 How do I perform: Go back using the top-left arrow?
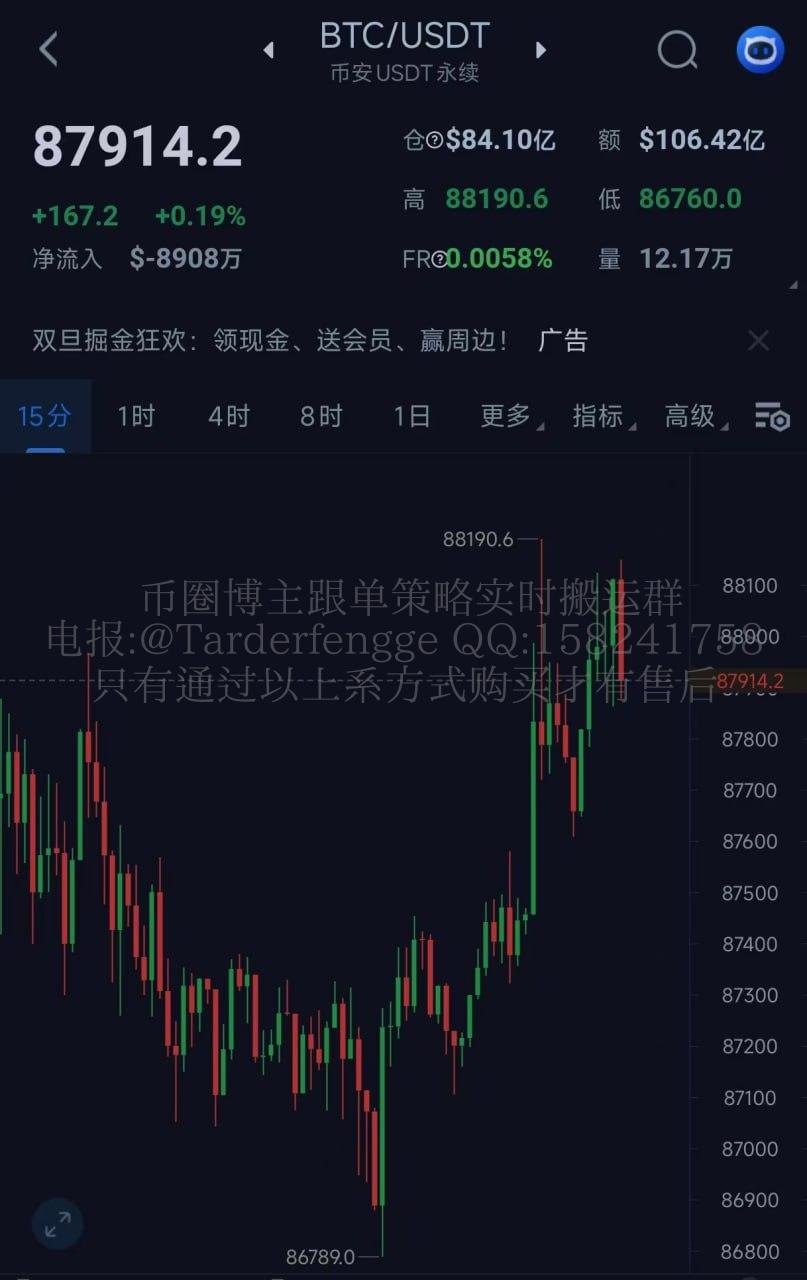click(48, 48)
